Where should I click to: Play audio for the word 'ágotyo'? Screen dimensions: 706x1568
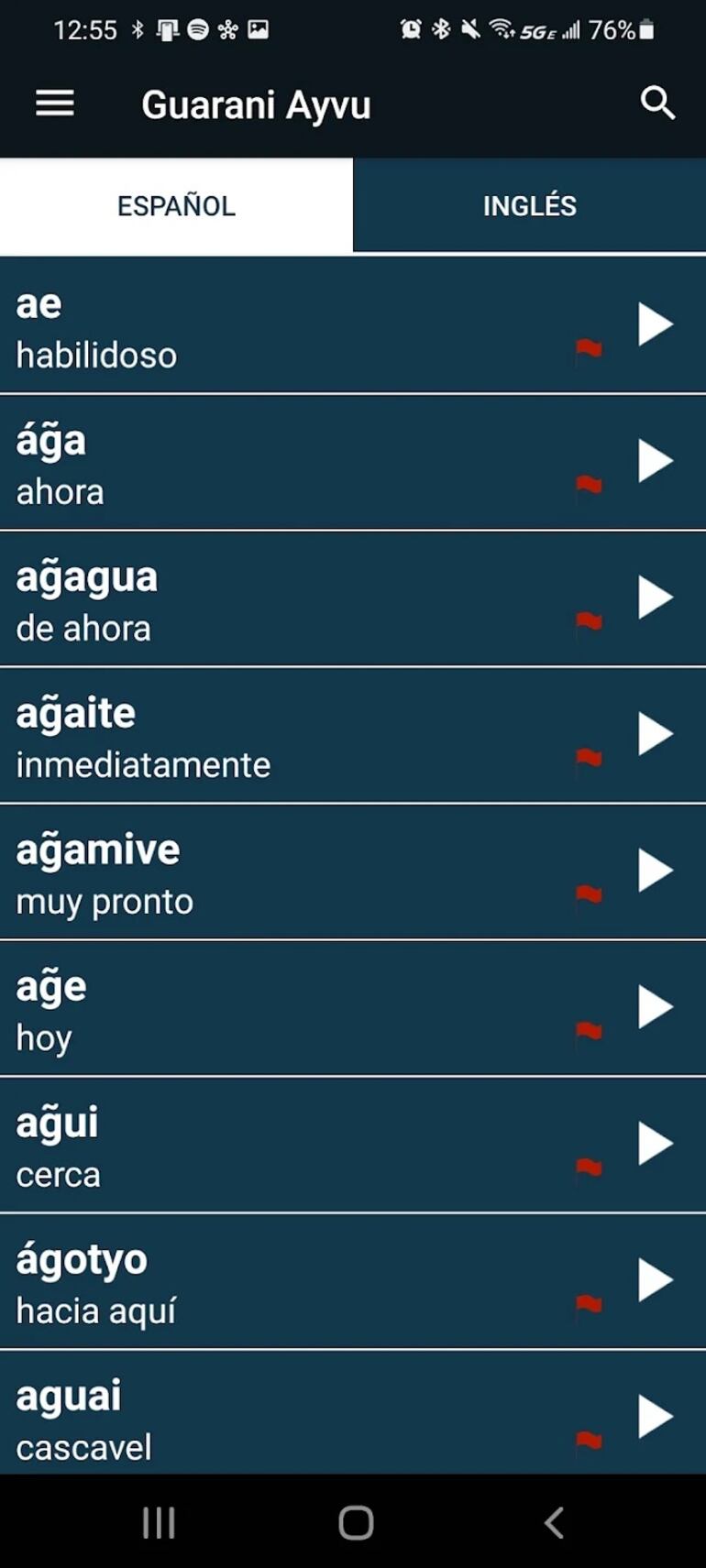click(x=656, y=1279)
